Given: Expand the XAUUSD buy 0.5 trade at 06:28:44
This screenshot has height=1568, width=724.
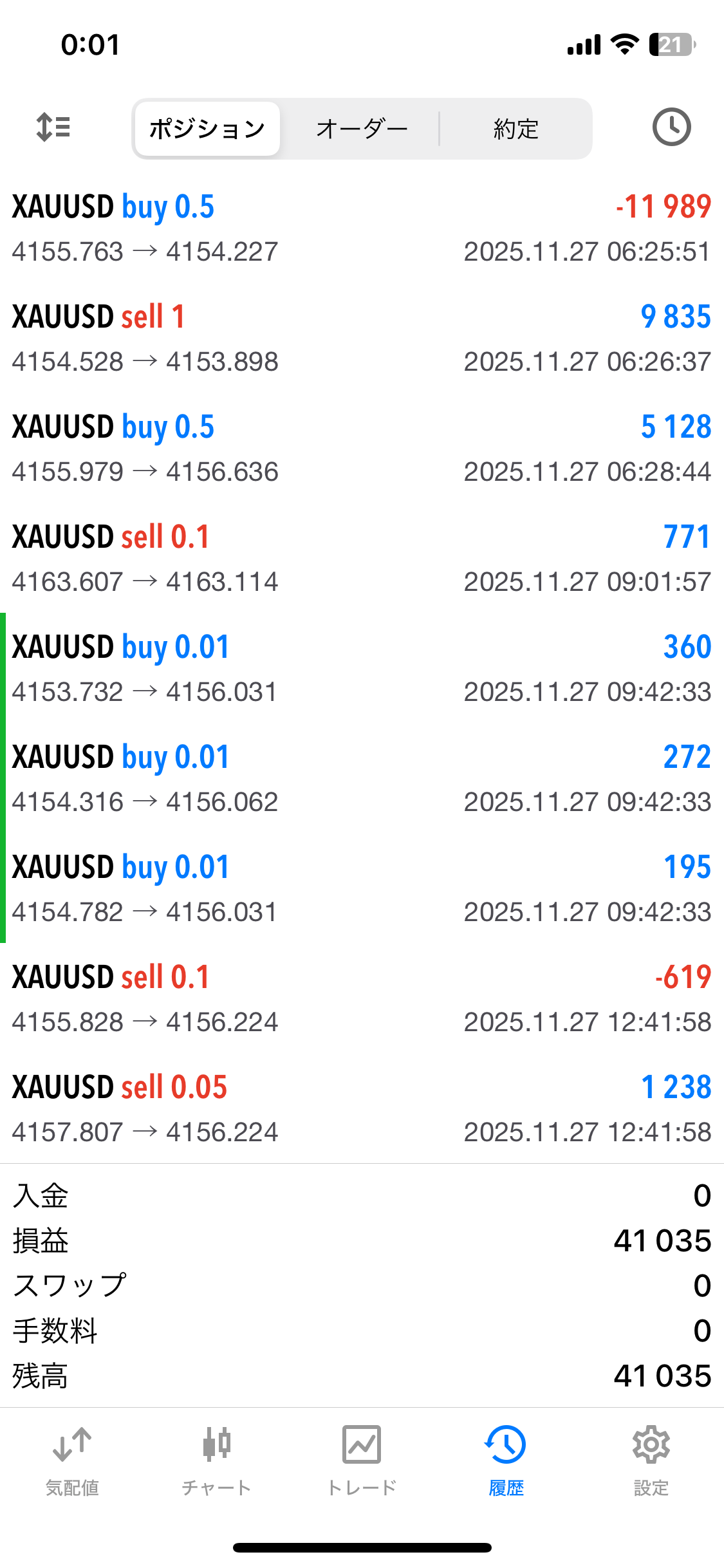Looking at the screenshot, I should (362, 449).
